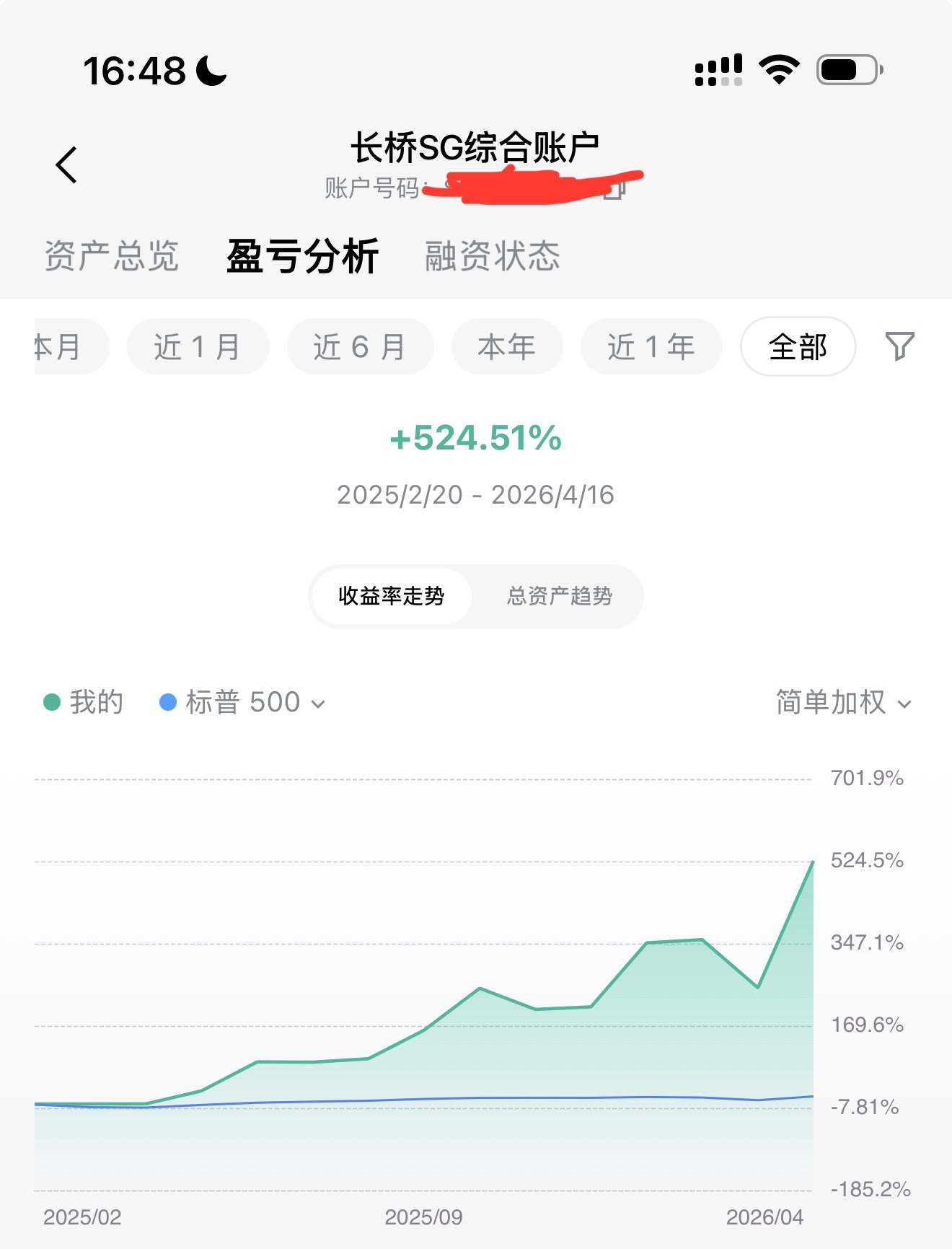The height and width of the screenshot is (1249, 952).
Task: Open the 简单加权 calculation method dropdown
Action: click(x=842, y=702)
